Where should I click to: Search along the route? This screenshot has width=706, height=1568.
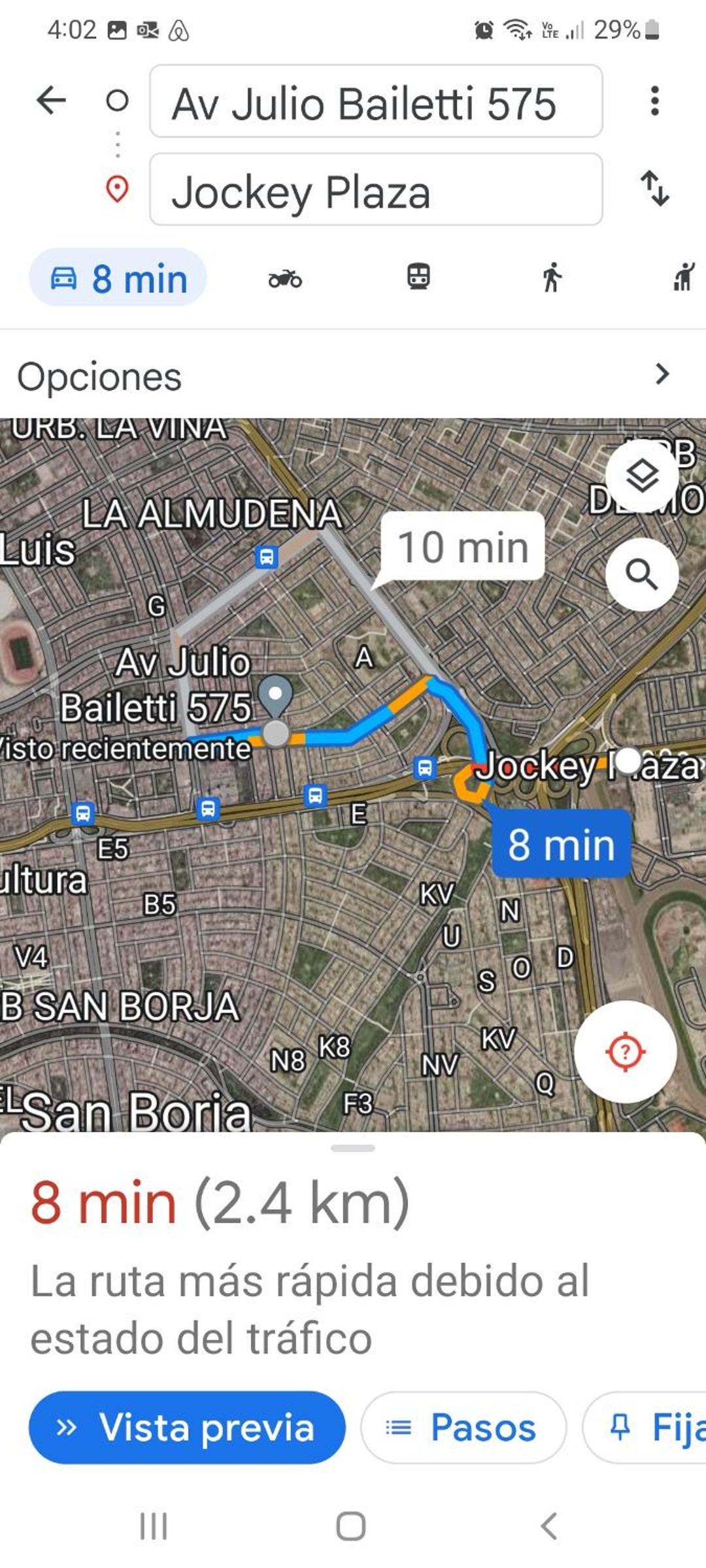pos(642,574)
